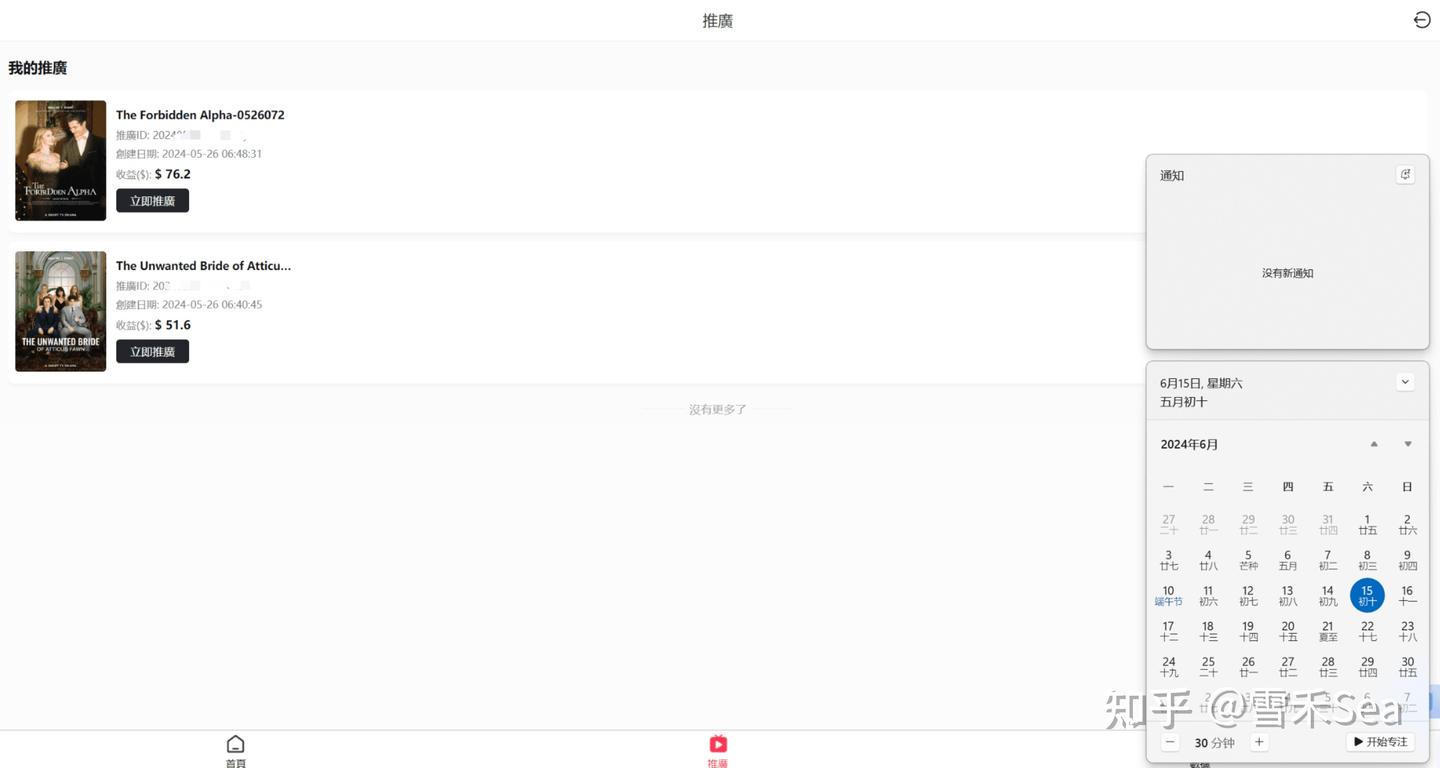Viewport: 1440px width, 768px height.
Task: Go to the next month in the calendar
Action: (x=1407, y=444)
